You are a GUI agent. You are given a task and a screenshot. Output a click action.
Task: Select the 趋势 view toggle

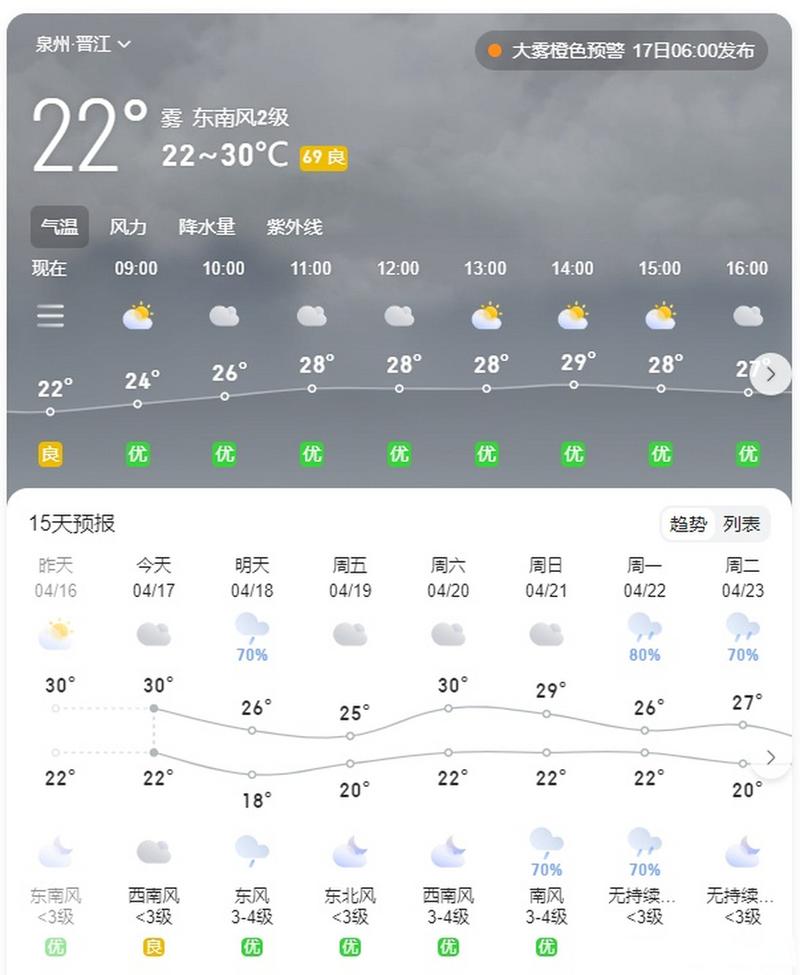688,523
